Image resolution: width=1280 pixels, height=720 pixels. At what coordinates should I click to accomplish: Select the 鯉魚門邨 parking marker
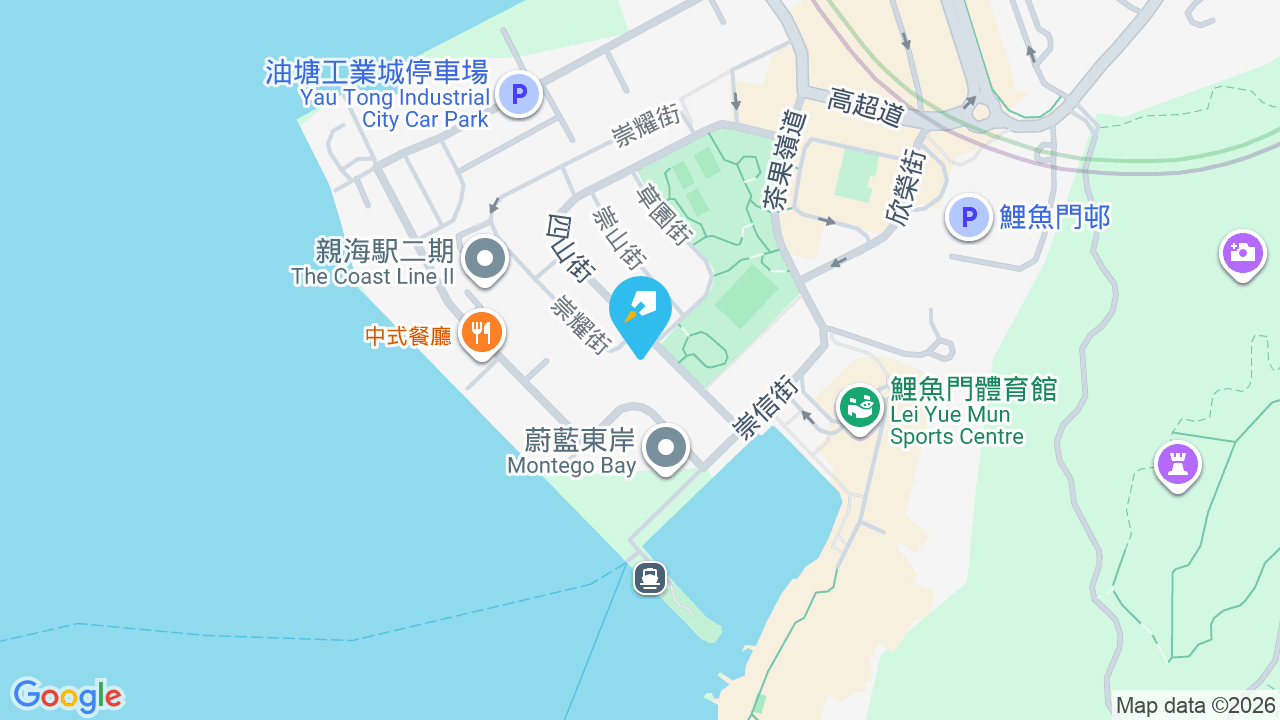pyautogui.click(x=968, y=217)
